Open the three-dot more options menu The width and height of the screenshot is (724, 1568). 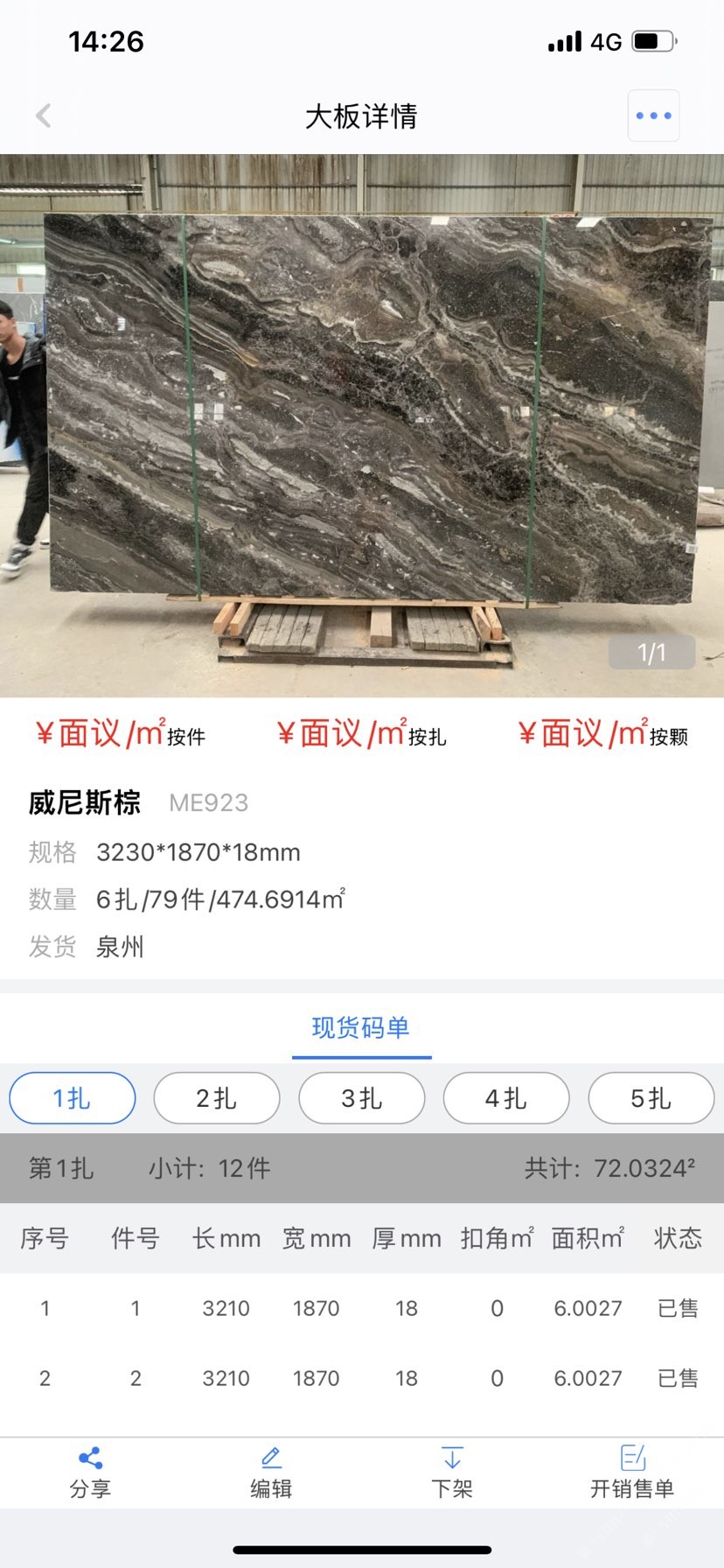pyautogui.click(x=653, y=115)
